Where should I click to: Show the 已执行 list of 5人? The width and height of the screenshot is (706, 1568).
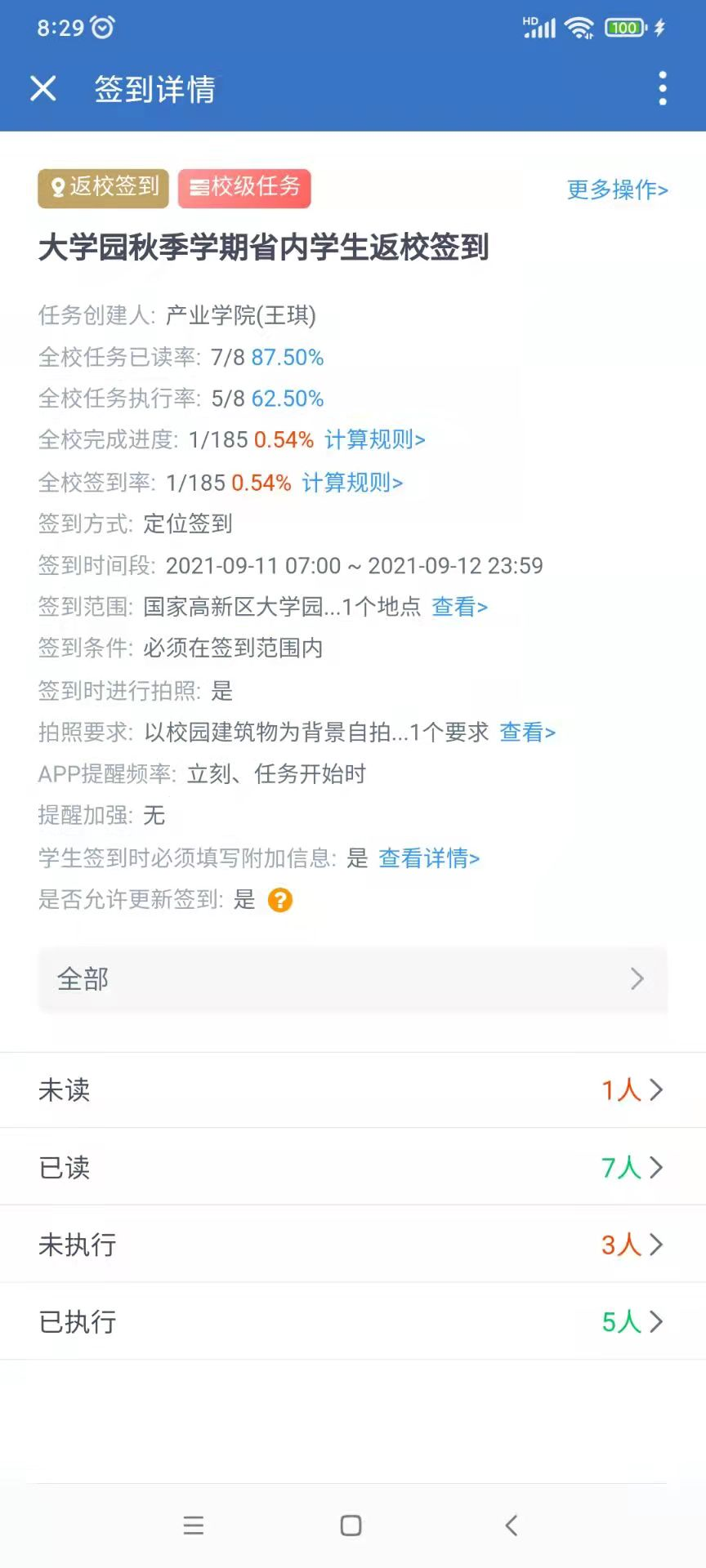pos(353,1321)
